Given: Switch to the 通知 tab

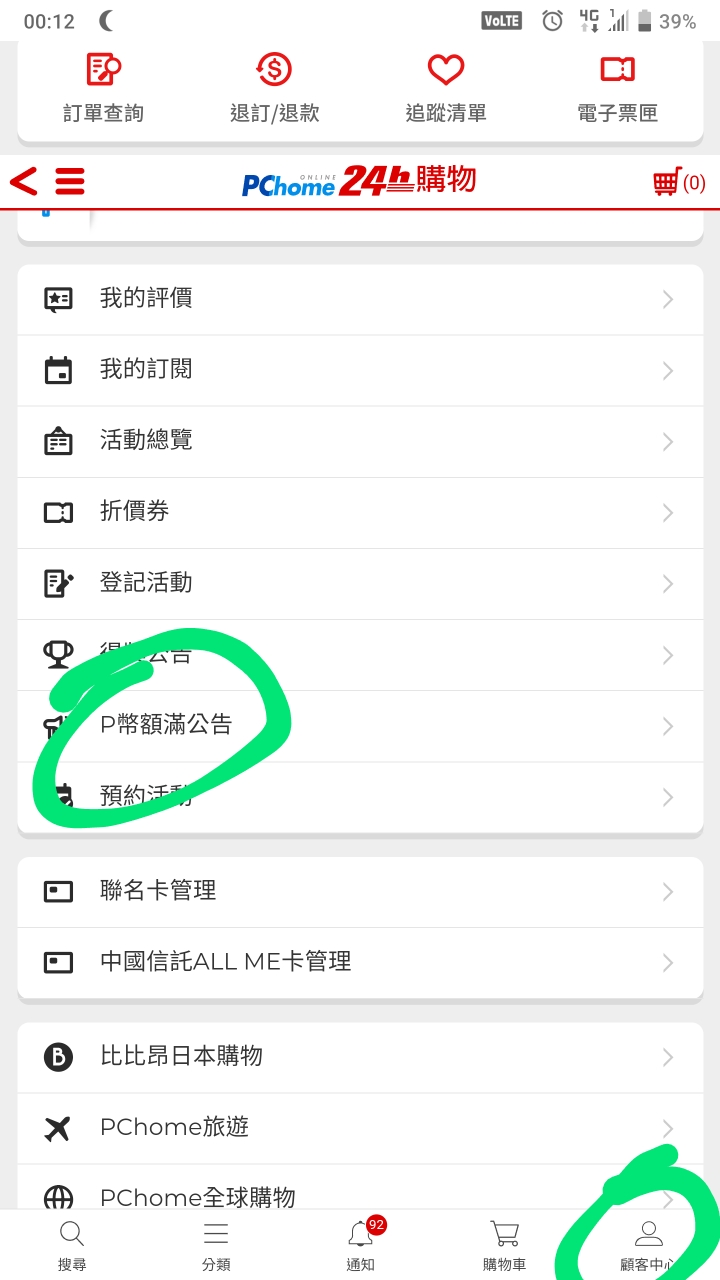Looking at the screenshot, I should [x=360, y=1245].
